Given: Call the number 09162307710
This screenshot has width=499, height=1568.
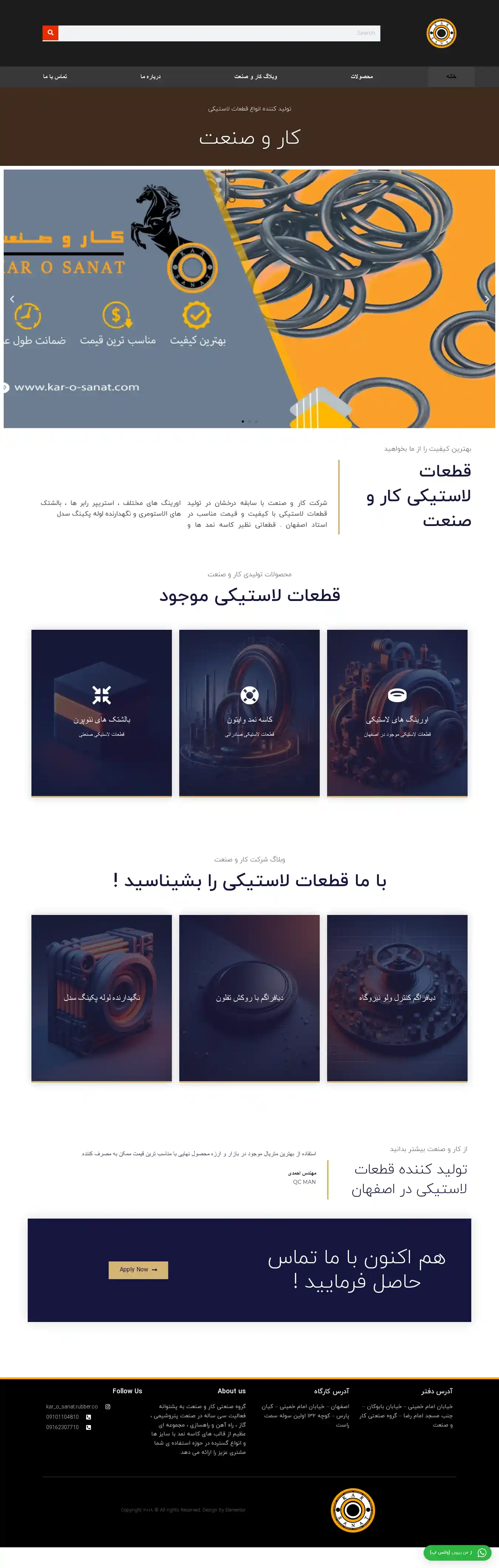Looking at the screenshot, I should pyautogui.click(x=63, y=1427).
